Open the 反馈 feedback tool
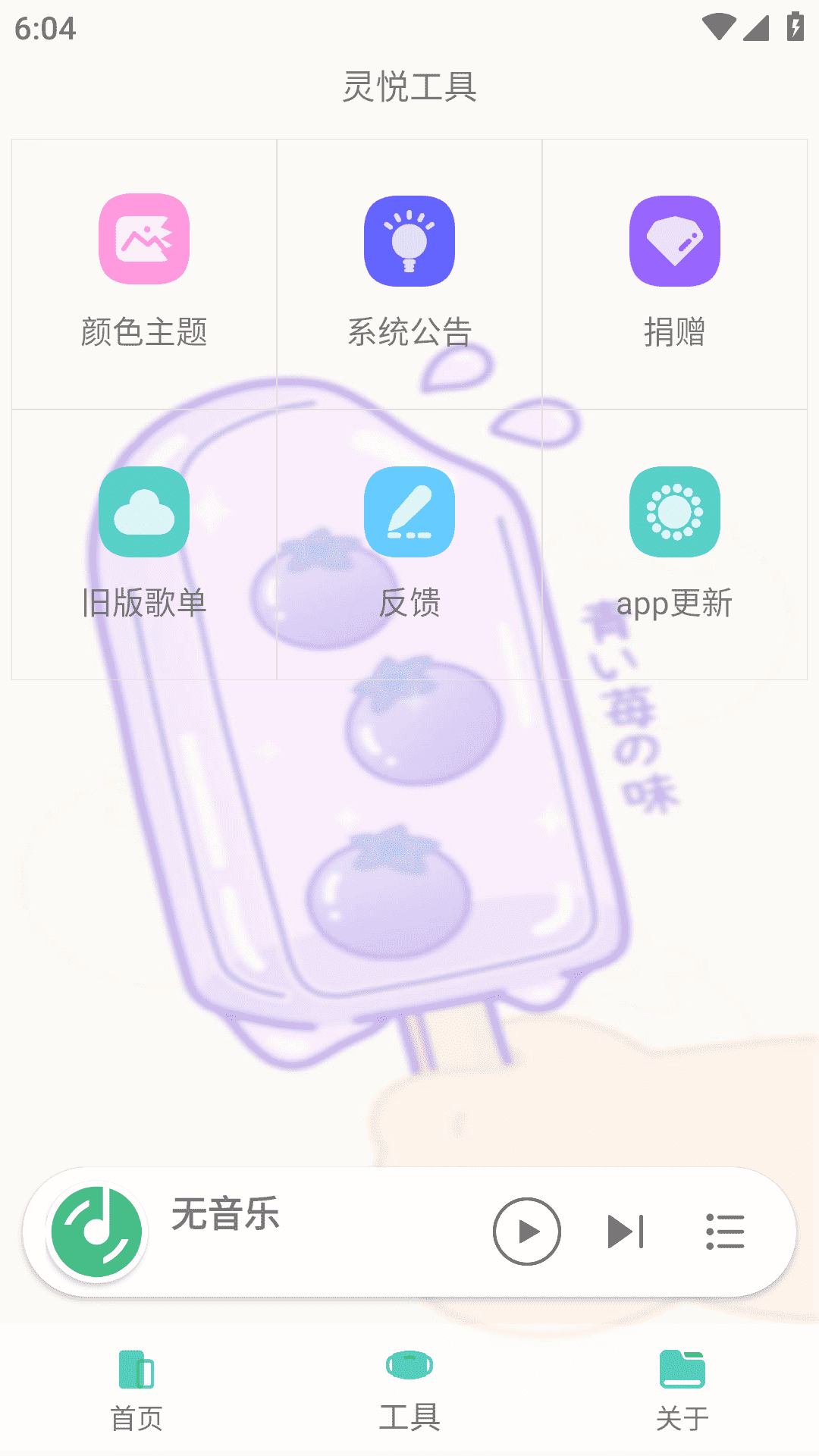The height and width of the screenshot is (1456, 819). click(409, 543)
